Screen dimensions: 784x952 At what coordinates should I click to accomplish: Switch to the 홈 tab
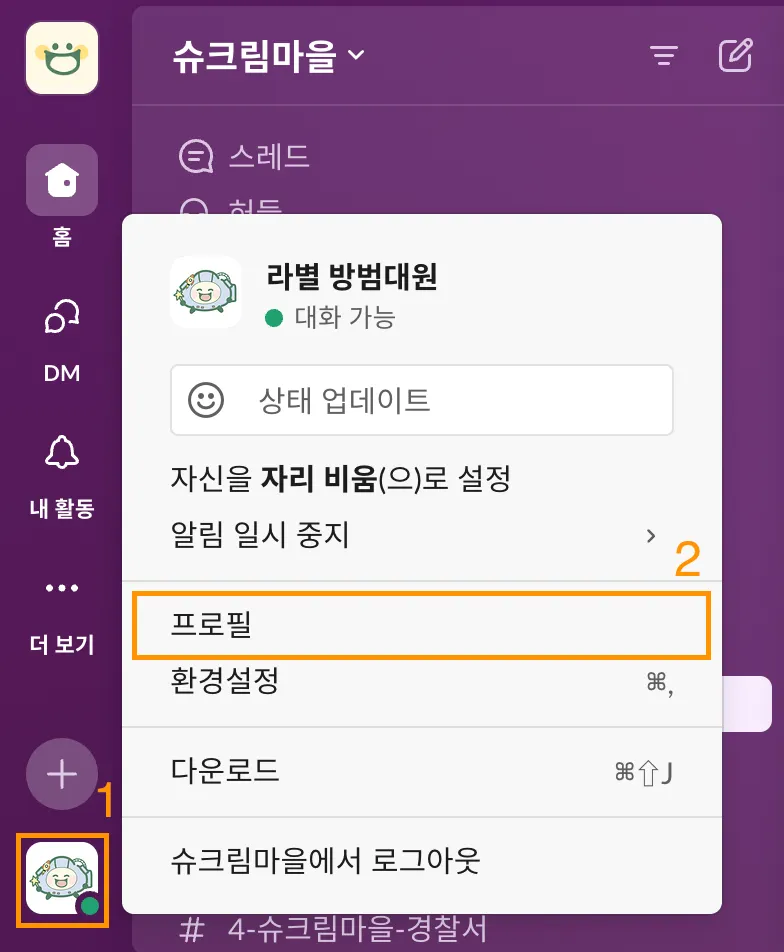click(x=62, y=181)
